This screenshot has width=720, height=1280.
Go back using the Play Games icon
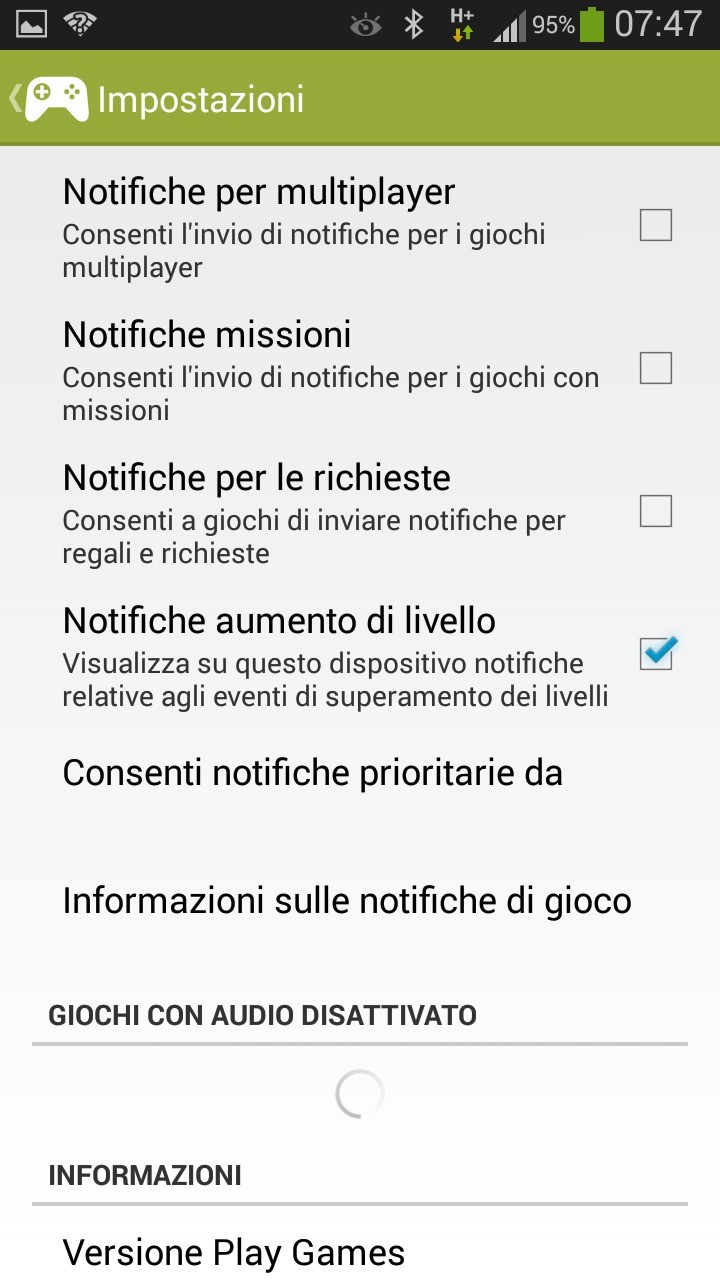coord(50,99)
